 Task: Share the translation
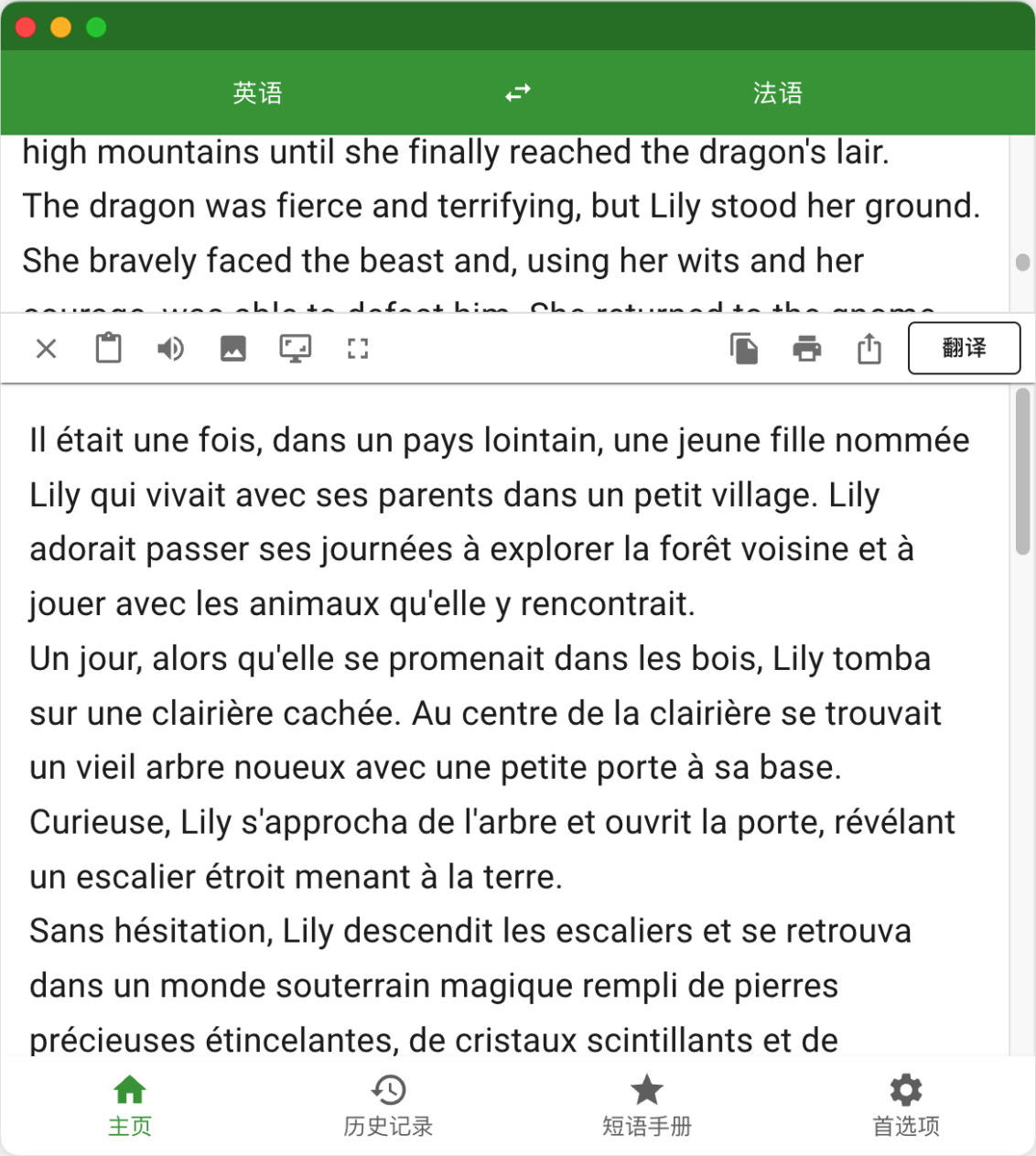tap(869, 349)
